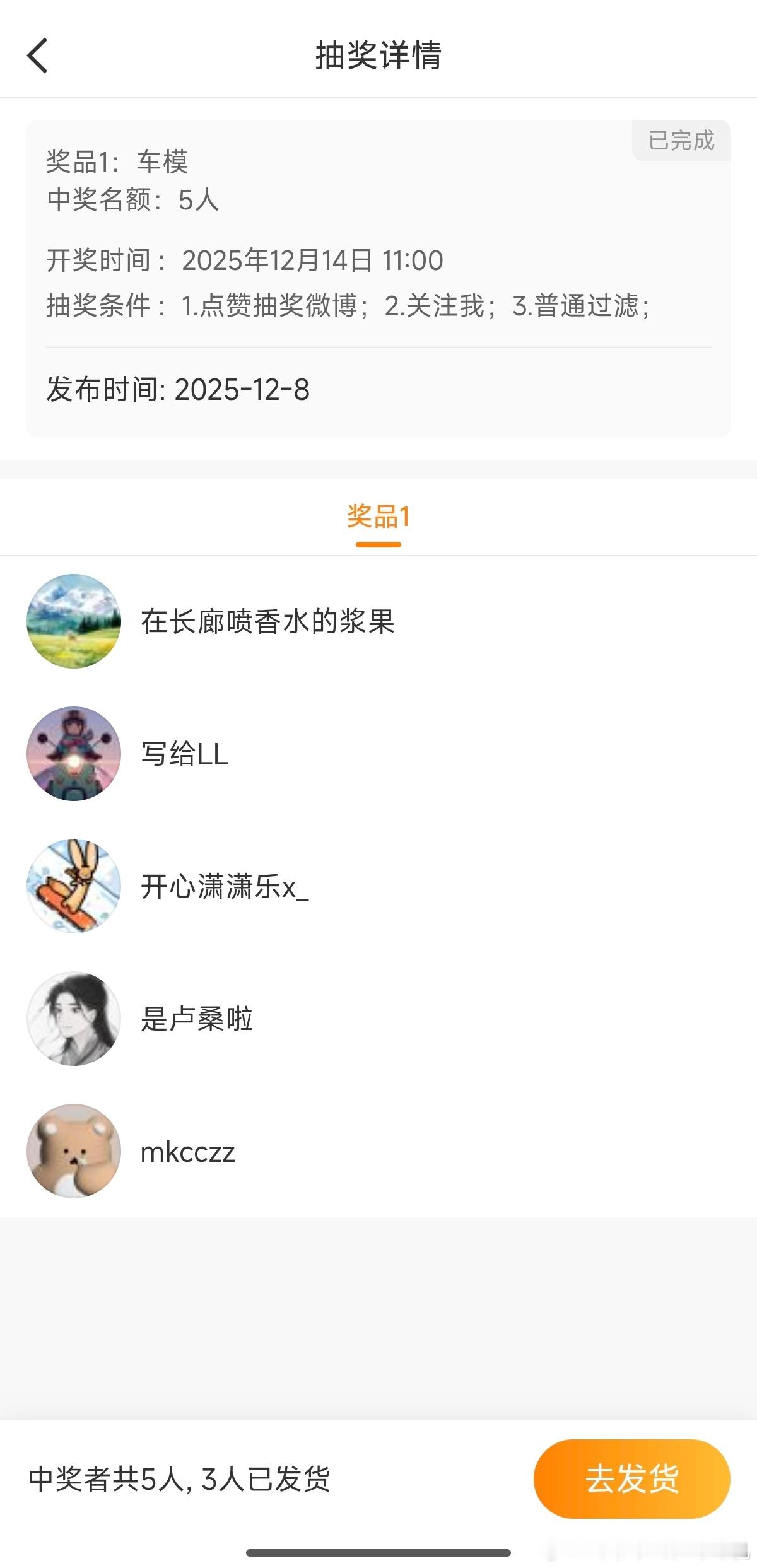Tap the 抽奖详情 page title

click(x=378, y=57)
